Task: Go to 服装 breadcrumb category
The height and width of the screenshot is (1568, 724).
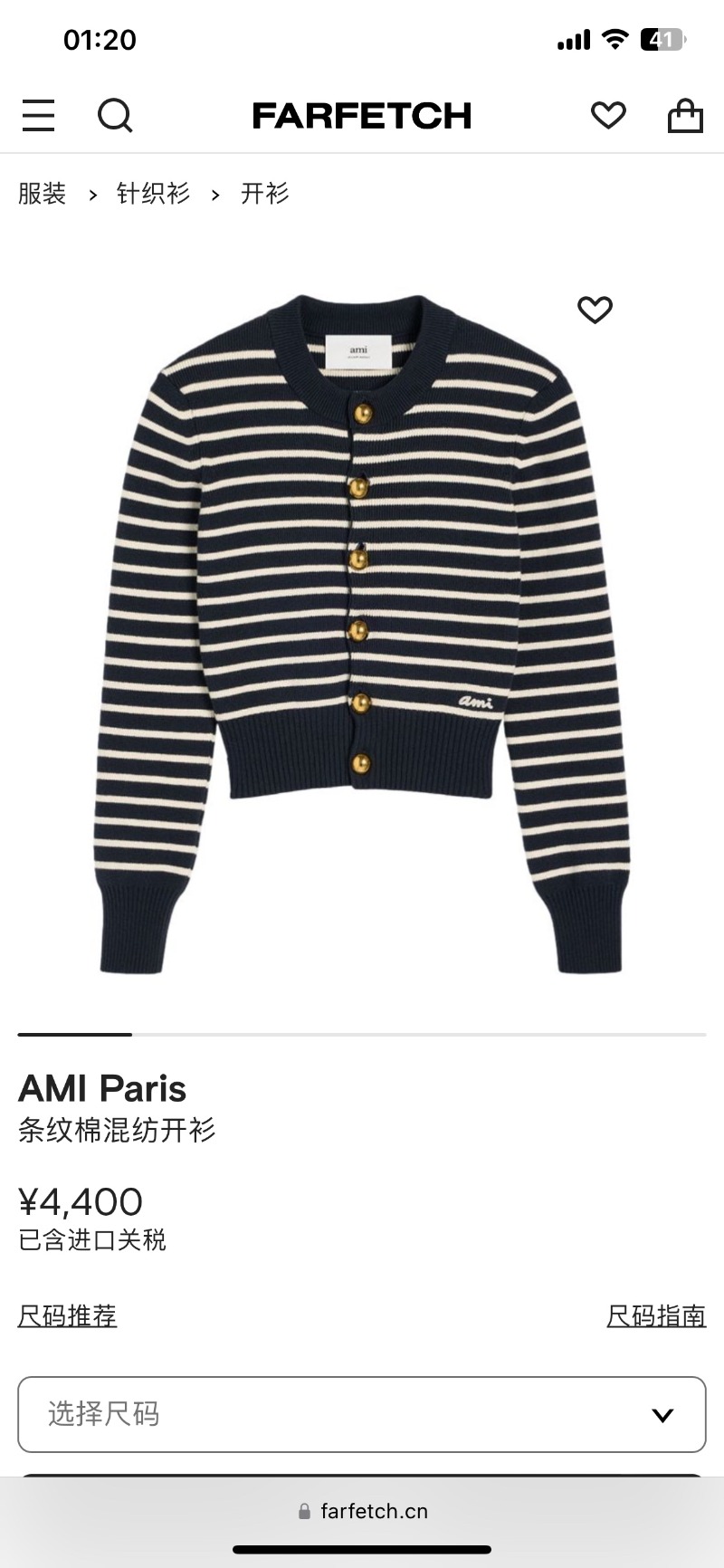Action: tap(43, 194)
